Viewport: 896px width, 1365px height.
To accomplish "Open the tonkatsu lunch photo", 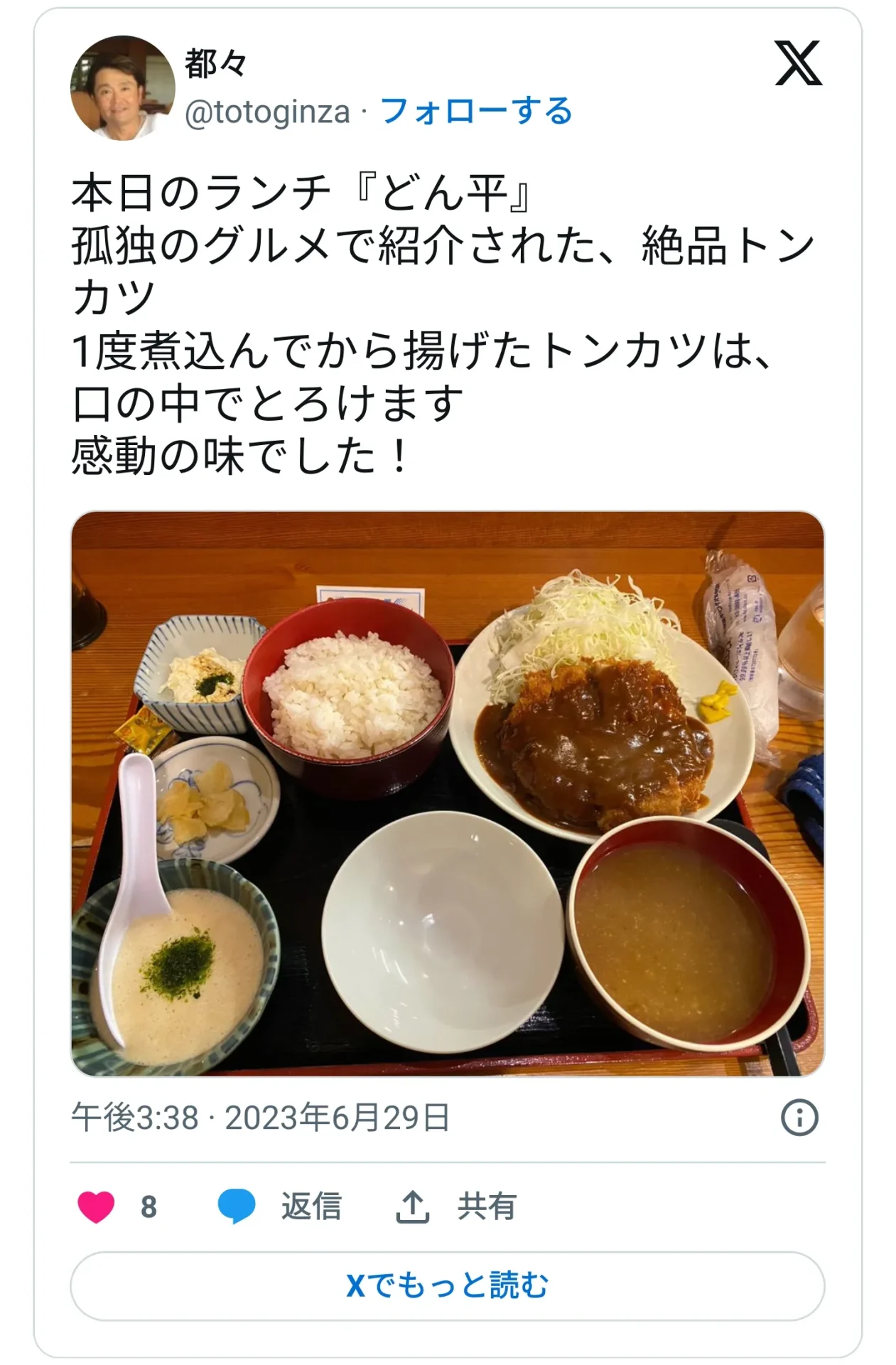I will point(448,793).
